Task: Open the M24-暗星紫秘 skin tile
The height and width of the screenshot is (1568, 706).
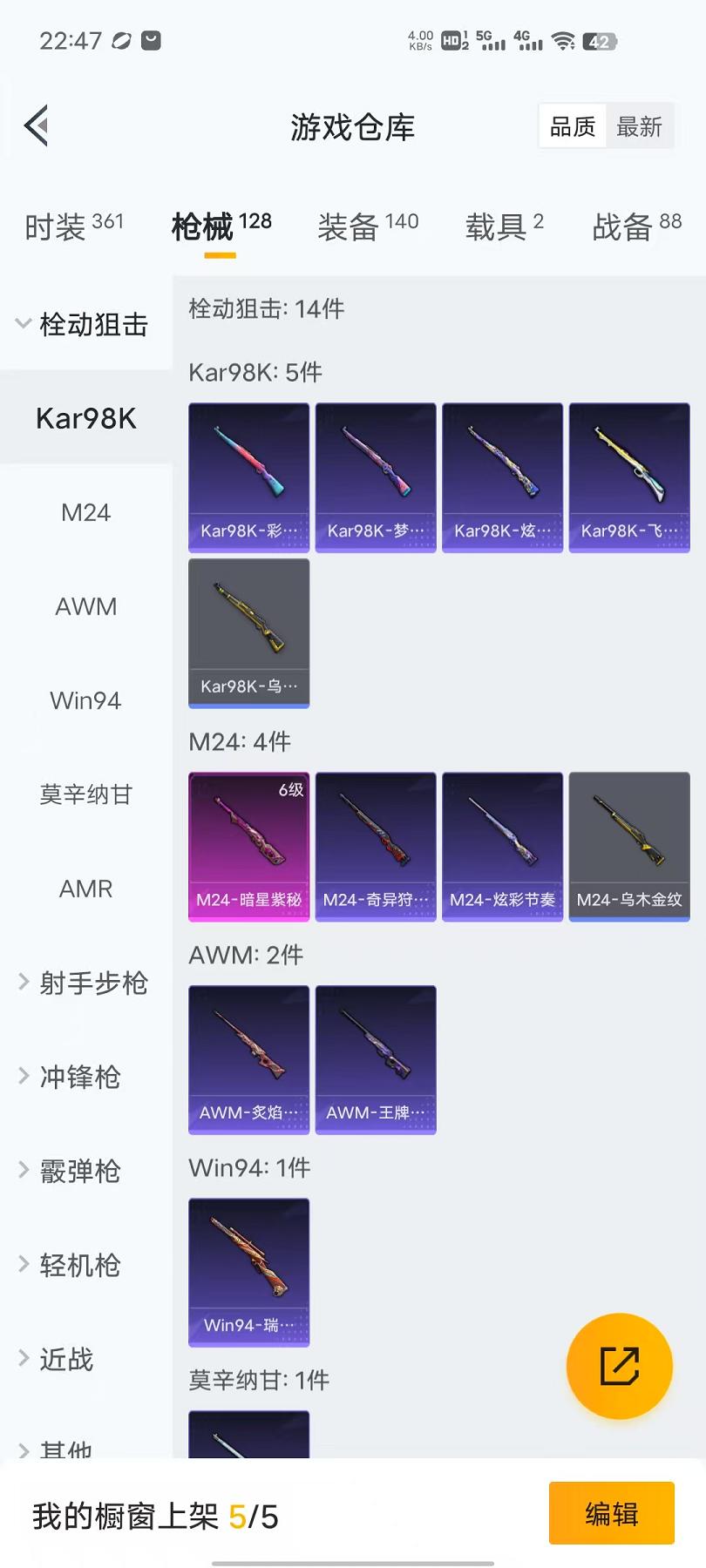Action: (x=249, y=846)
